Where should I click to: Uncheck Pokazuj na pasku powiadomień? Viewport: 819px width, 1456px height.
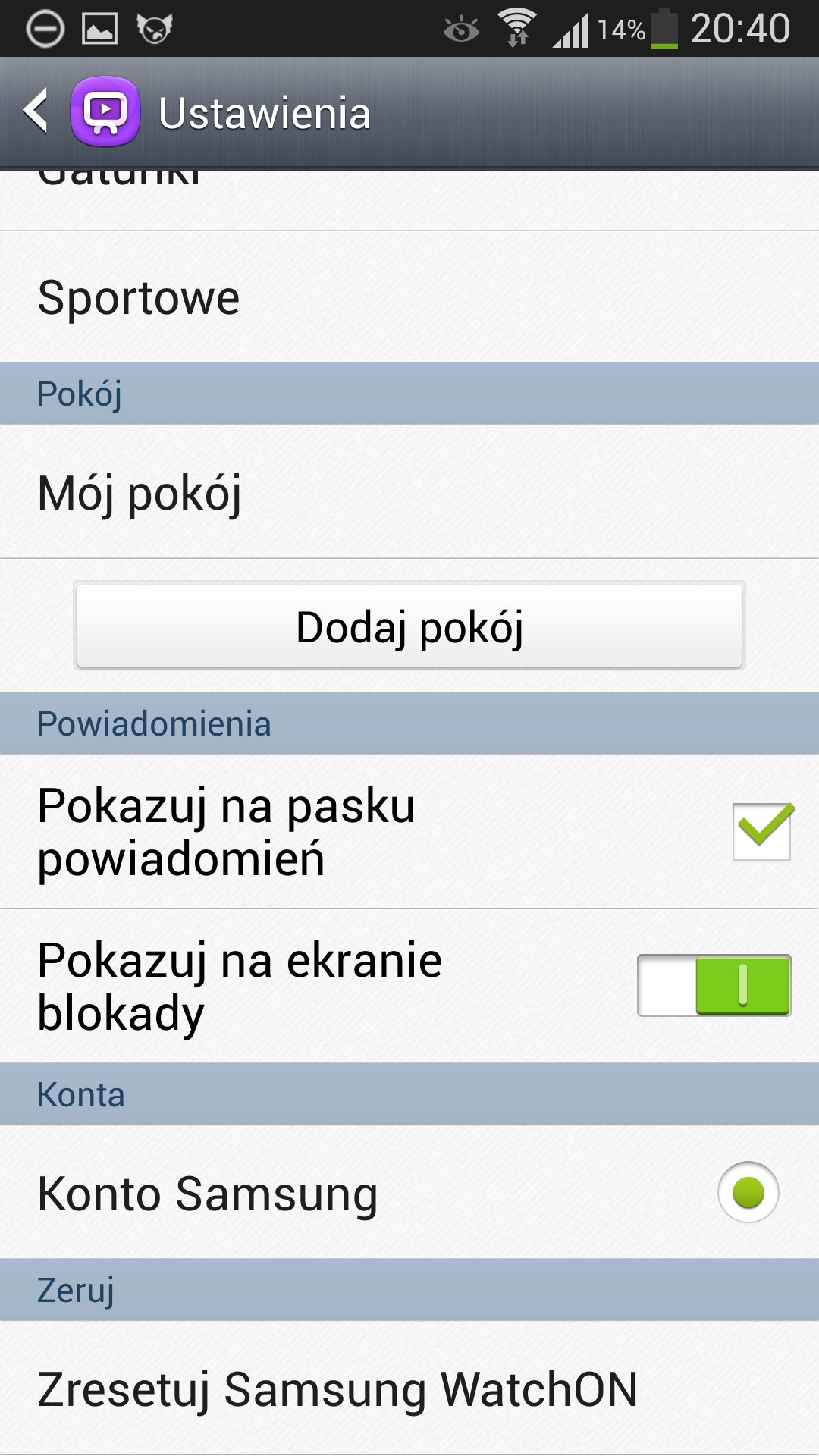point(761,831)
